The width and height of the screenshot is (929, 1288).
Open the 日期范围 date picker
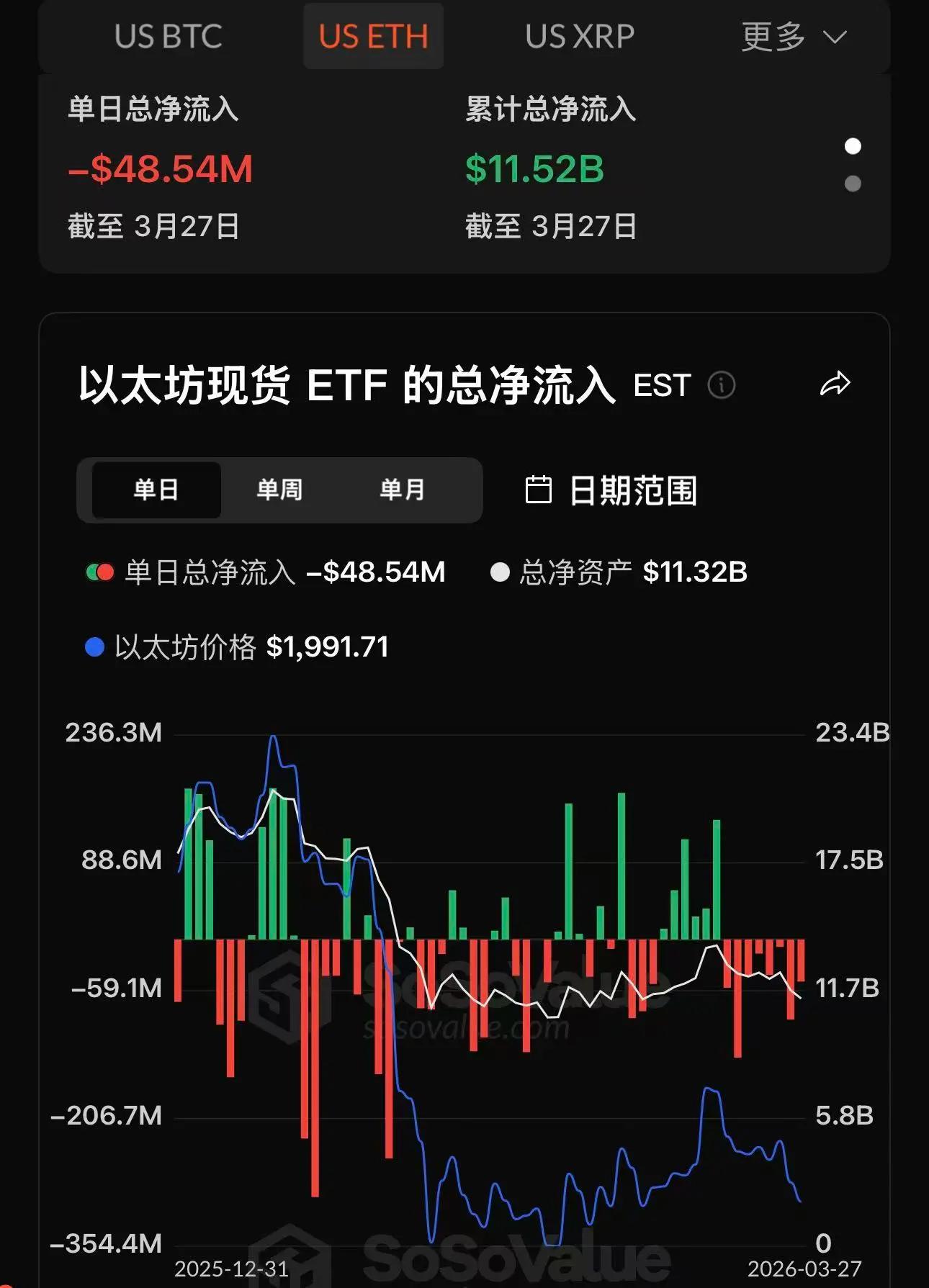(x=611, y=490)
